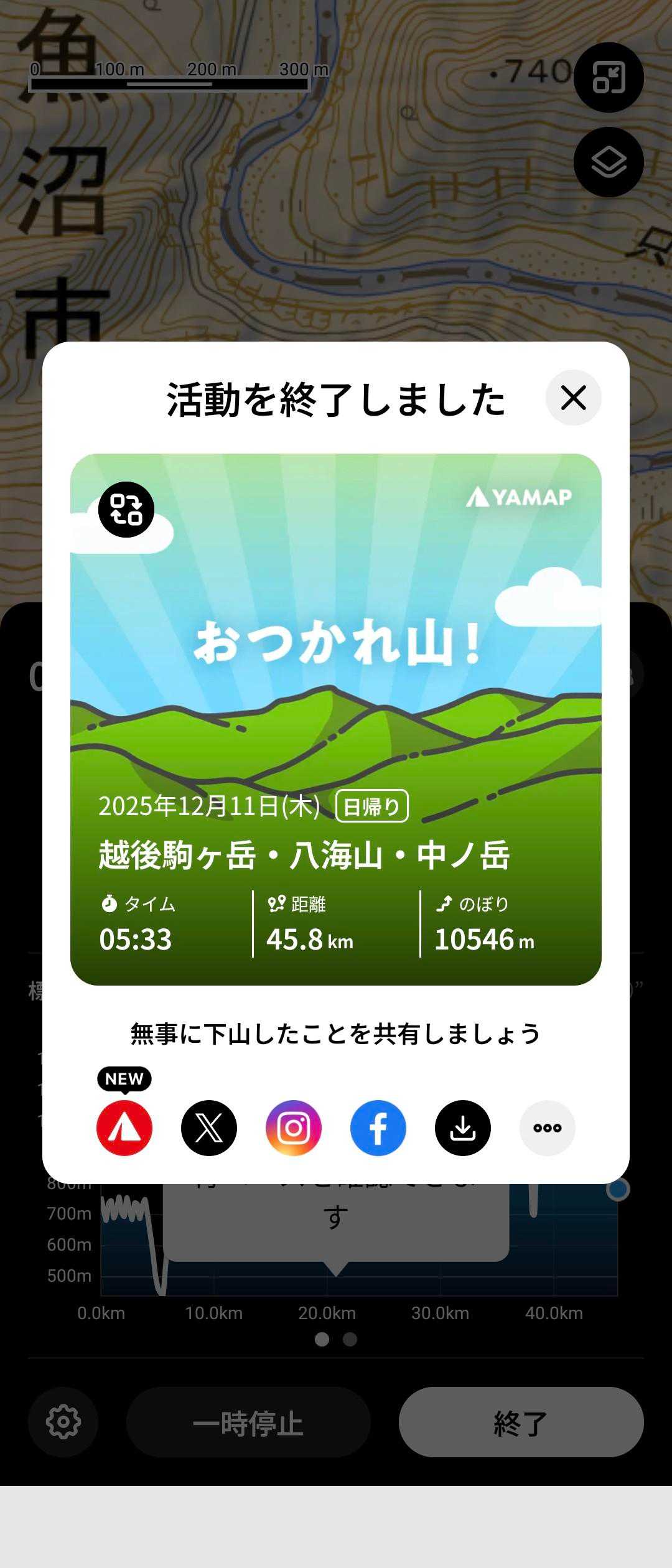Viewport: 672px width, 1568px height.
Task: Close the activity finished dialog
Action: (573, 398)
